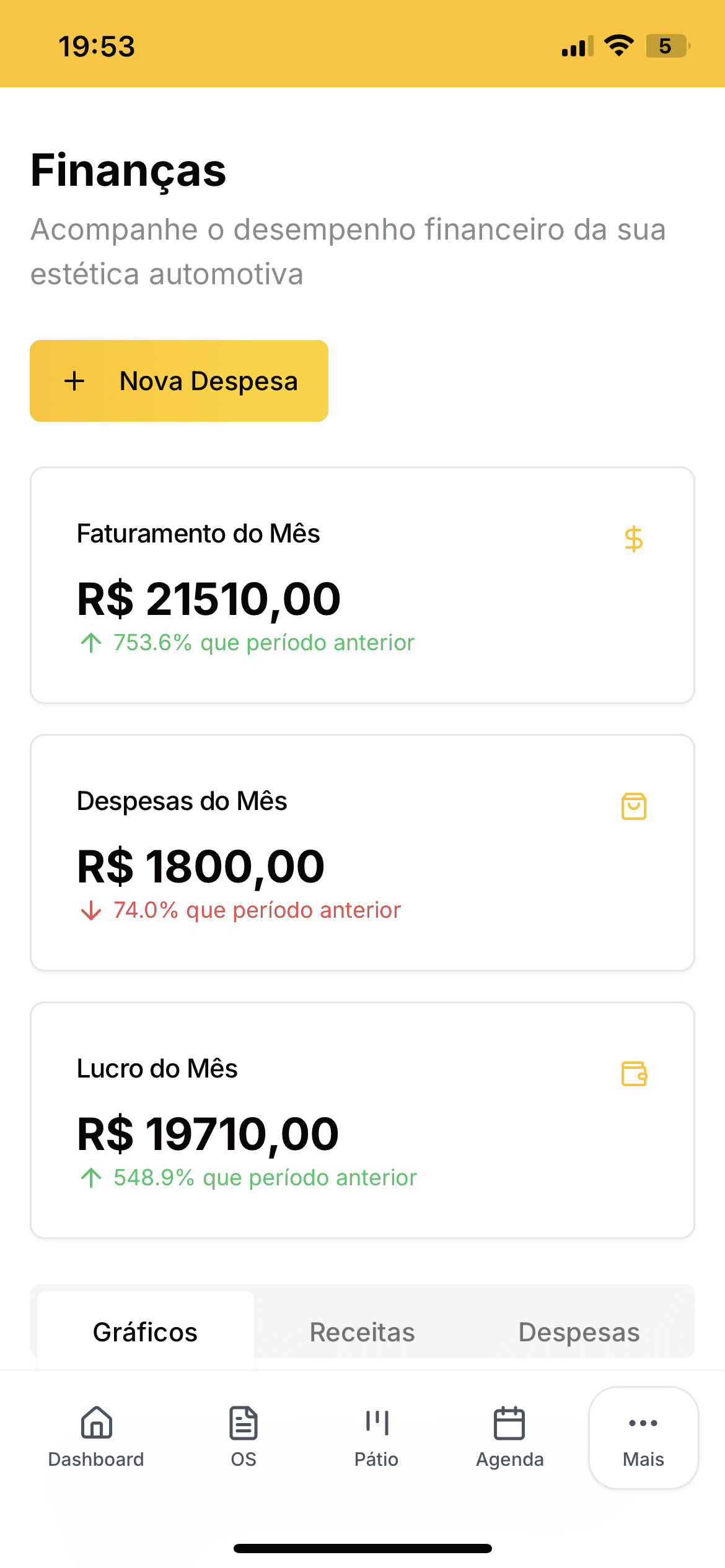Switch to the Receitas tab

pyautogui.click(x=362, y=1331)
